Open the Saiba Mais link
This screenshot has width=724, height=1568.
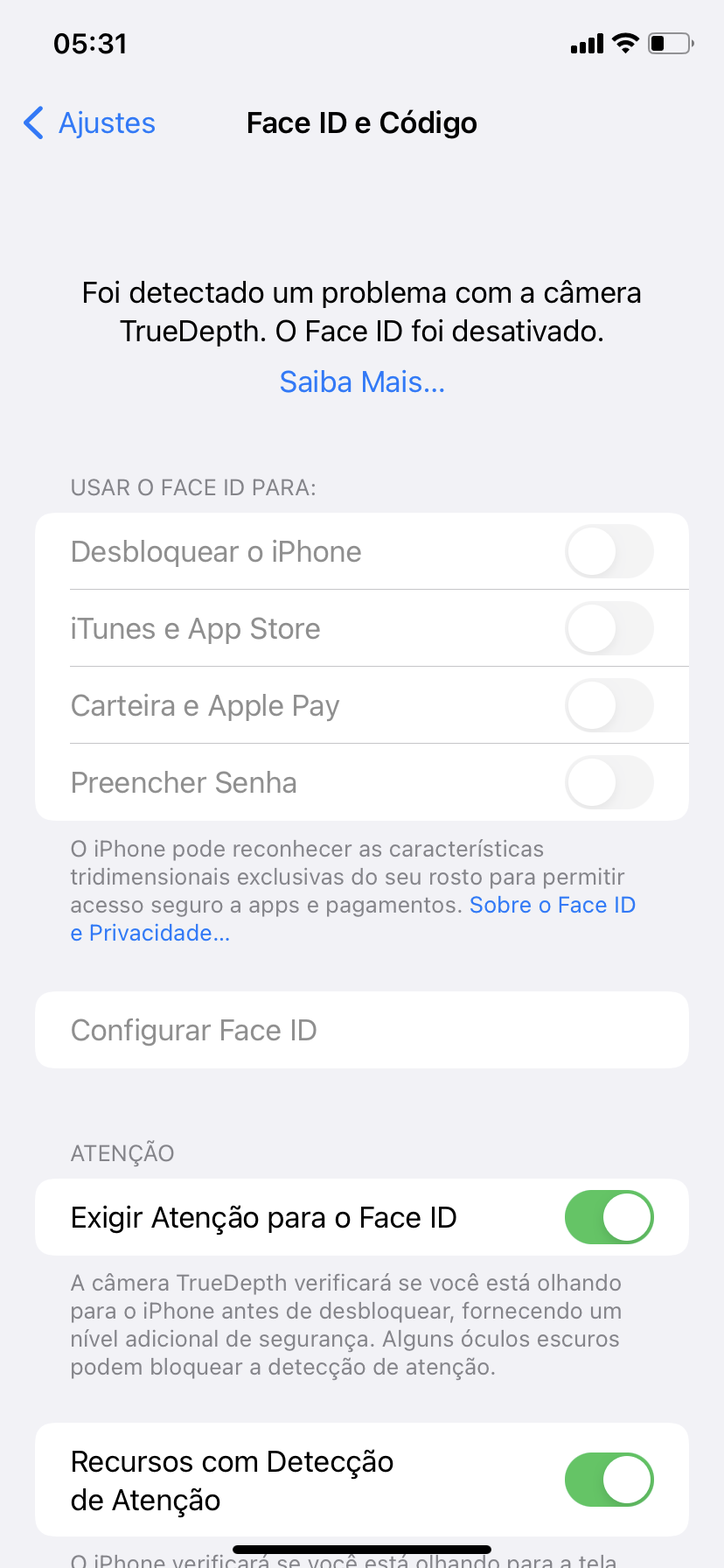point(362,381)
